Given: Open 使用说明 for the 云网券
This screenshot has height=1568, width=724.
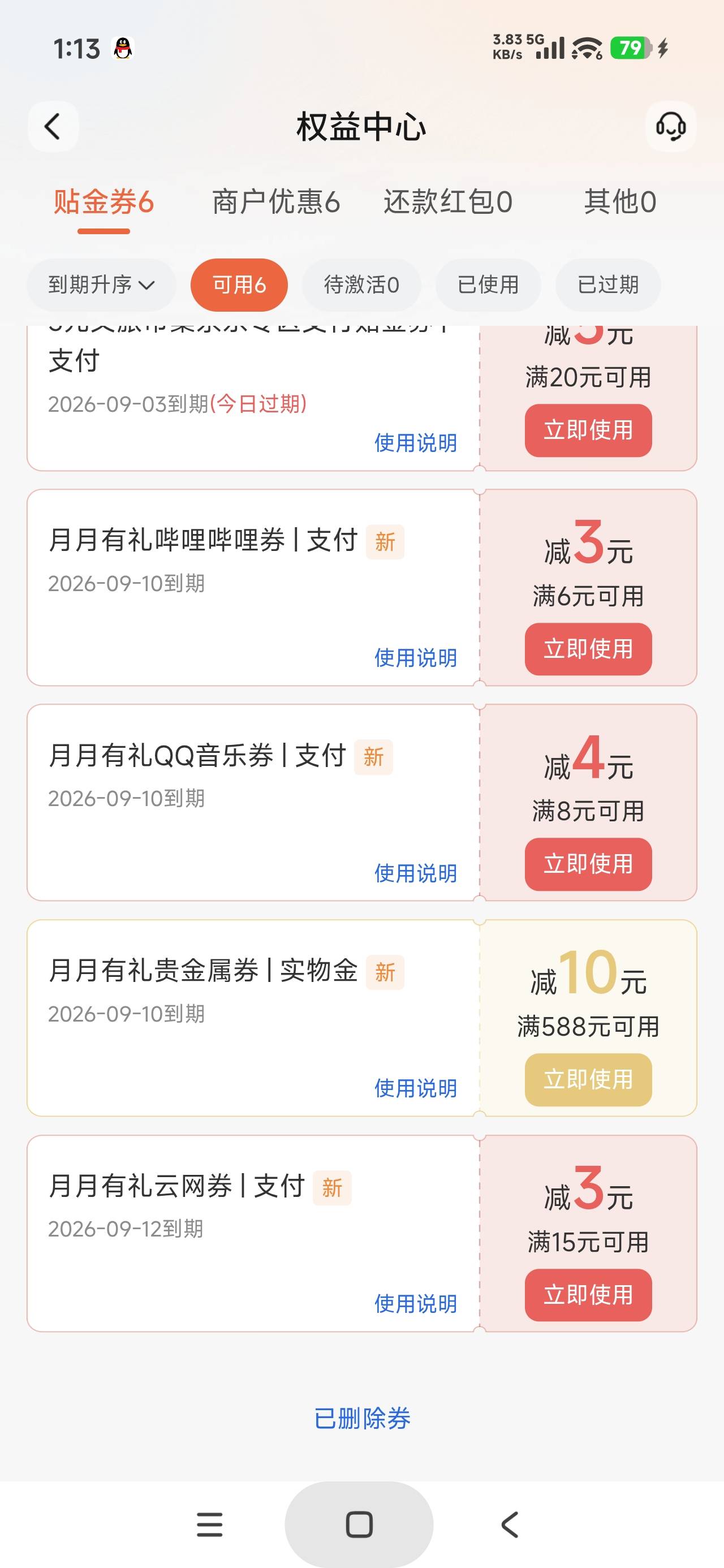Looking at the screenshot, I should pyautogui.click(x=415, y=1304).
